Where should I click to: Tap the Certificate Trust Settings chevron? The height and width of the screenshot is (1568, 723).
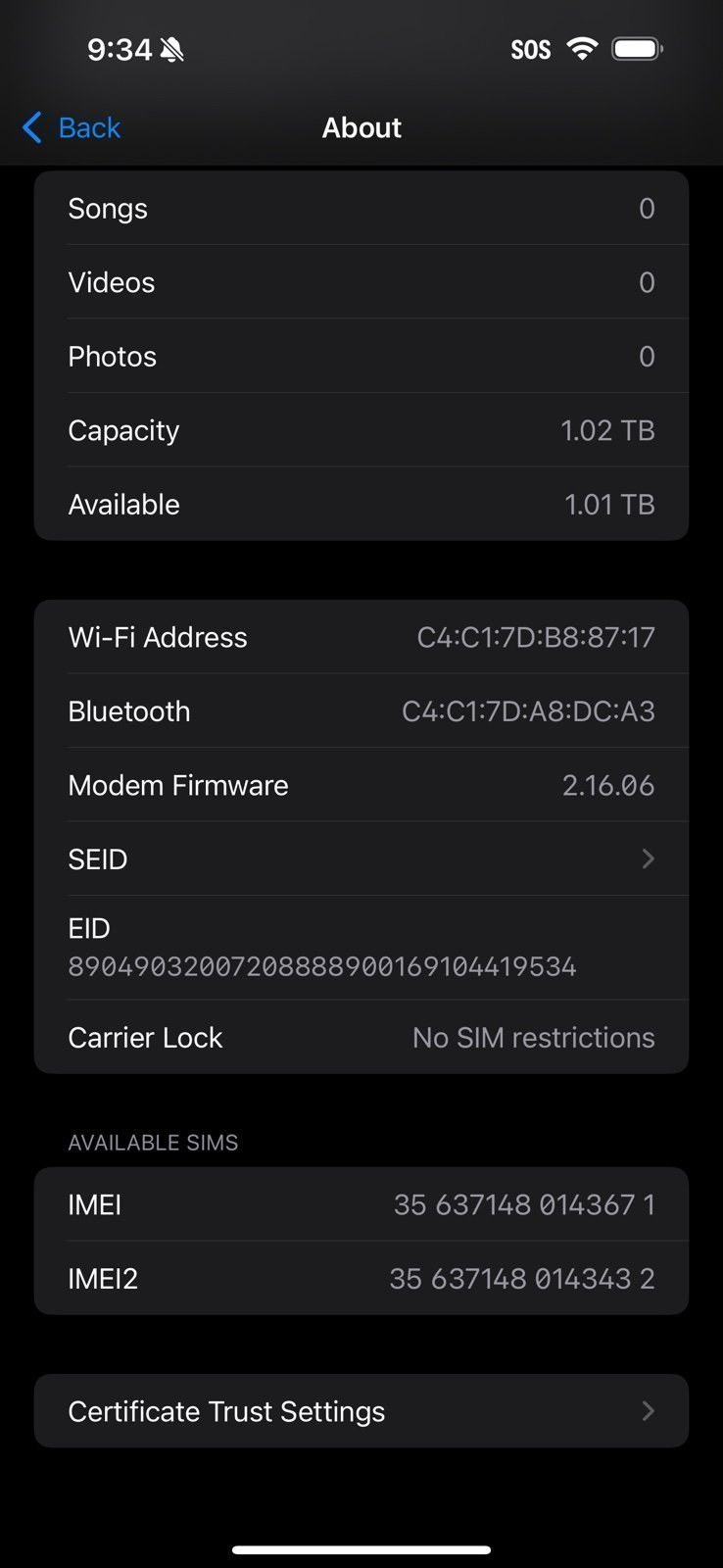pos(647,1411)
